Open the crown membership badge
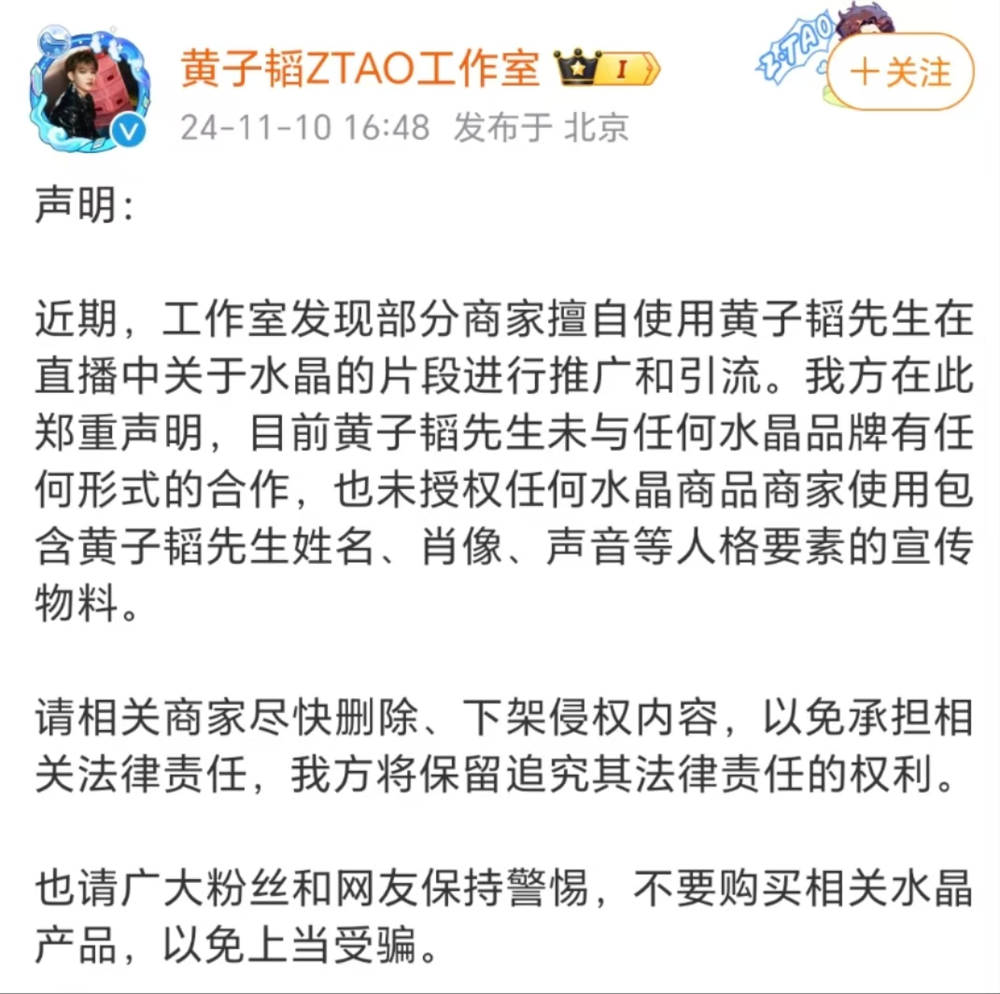 pyautogui.click(x=607, y=68)
